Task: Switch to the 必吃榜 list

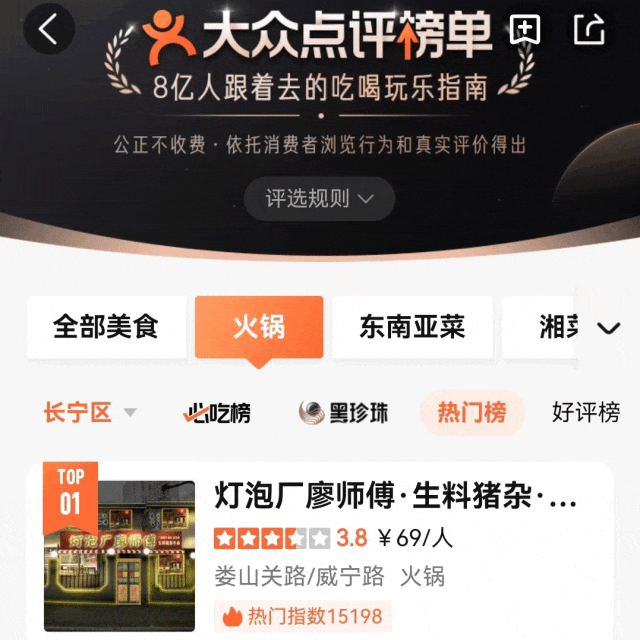Action: [217, 412]
